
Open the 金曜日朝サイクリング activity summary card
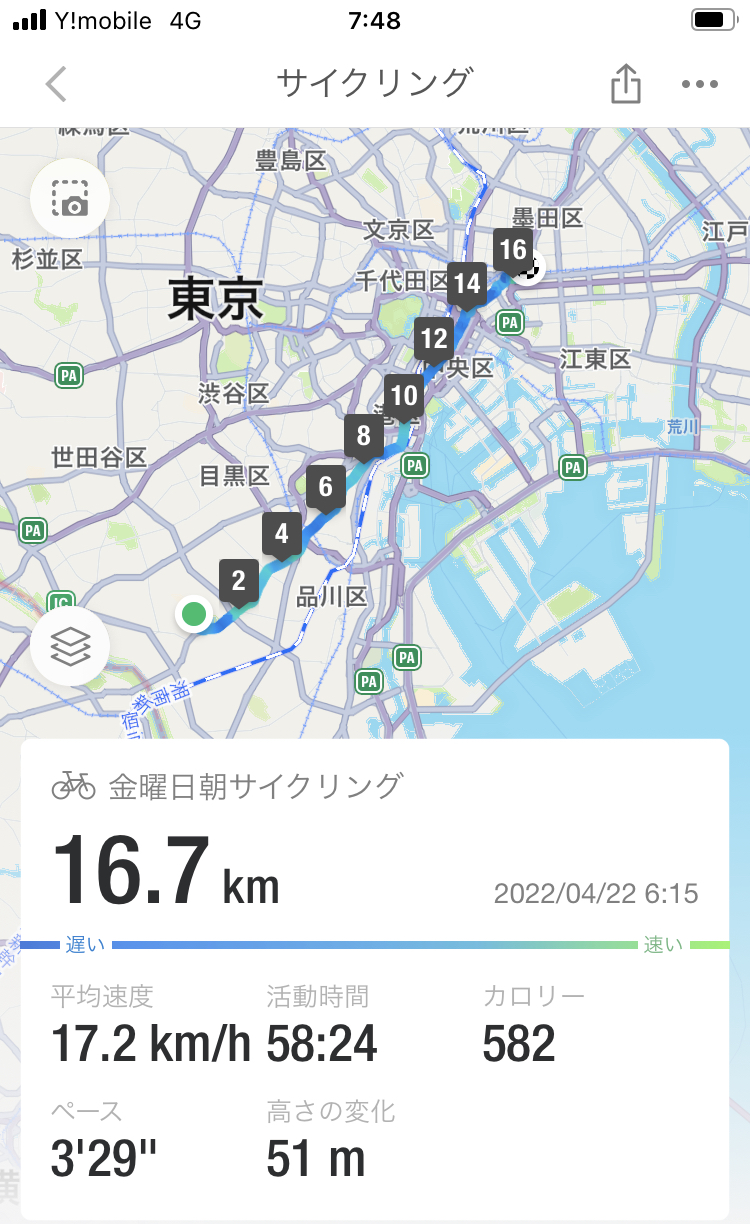pyautogui.click(x=375, y=978)
